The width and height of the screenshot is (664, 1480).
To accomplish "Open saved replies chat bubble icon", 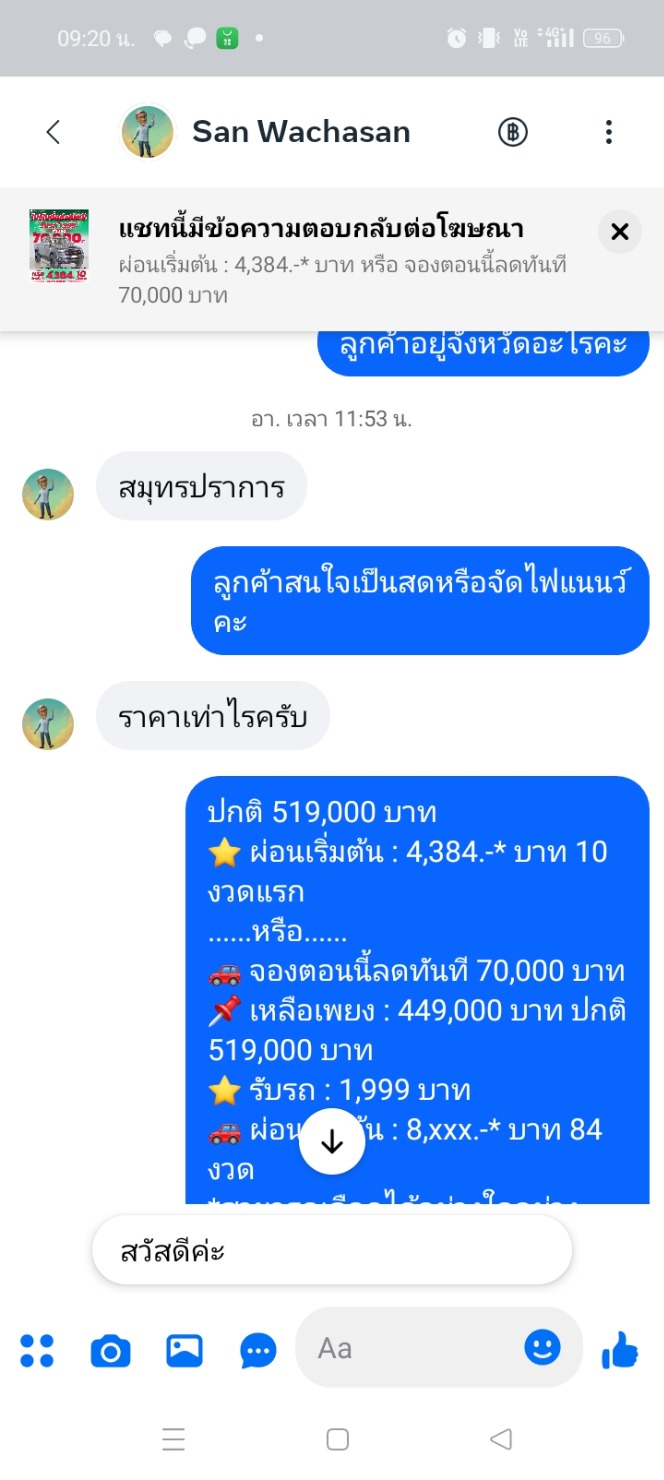I will [x=259, y=1350].
